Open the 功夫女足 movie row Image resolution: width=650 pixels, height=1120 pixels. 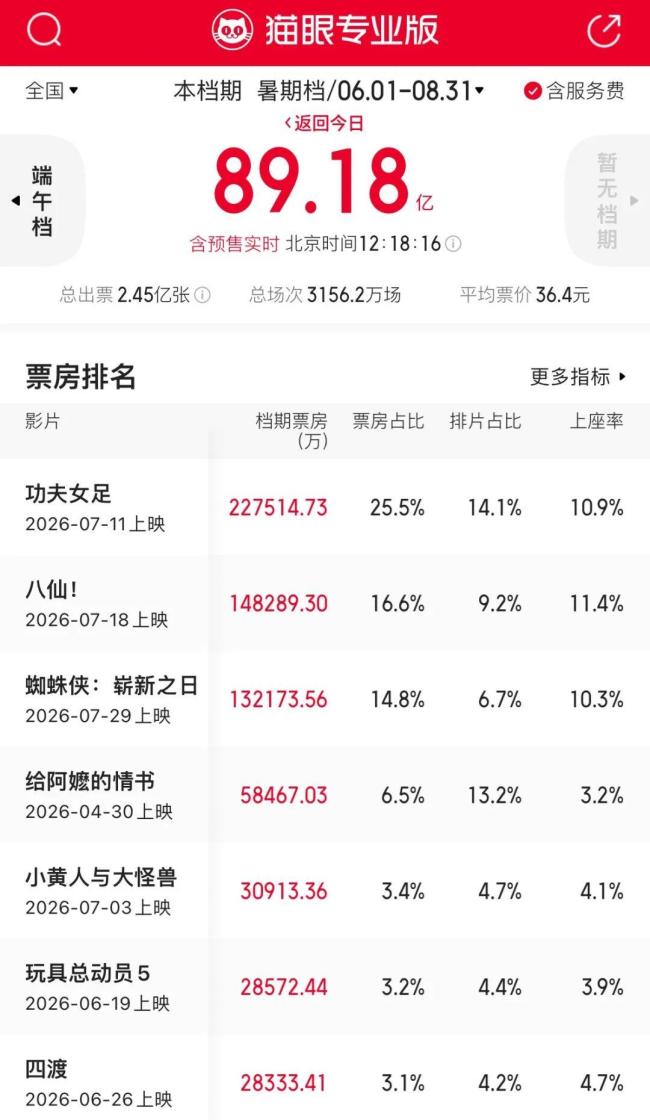(325, 507)
